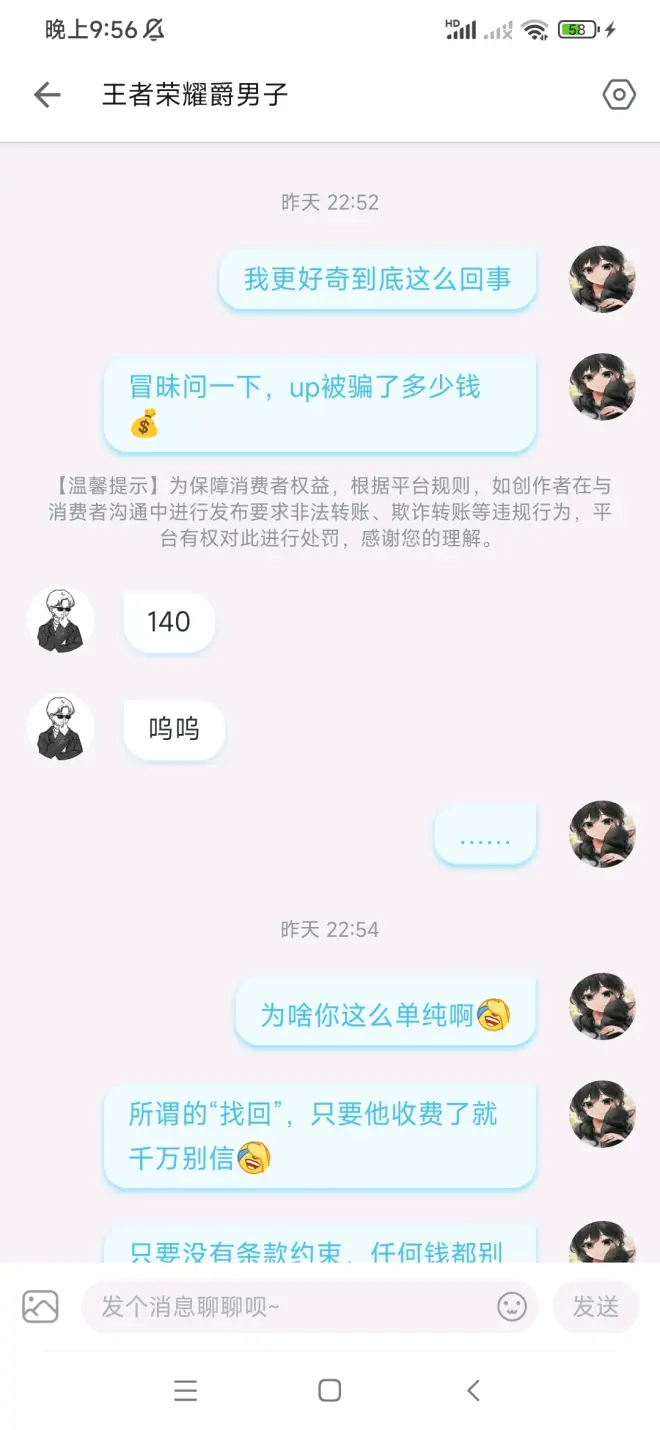The image size is (660, 1430).
Task: Tap system home button
Action: (329, 1390)
